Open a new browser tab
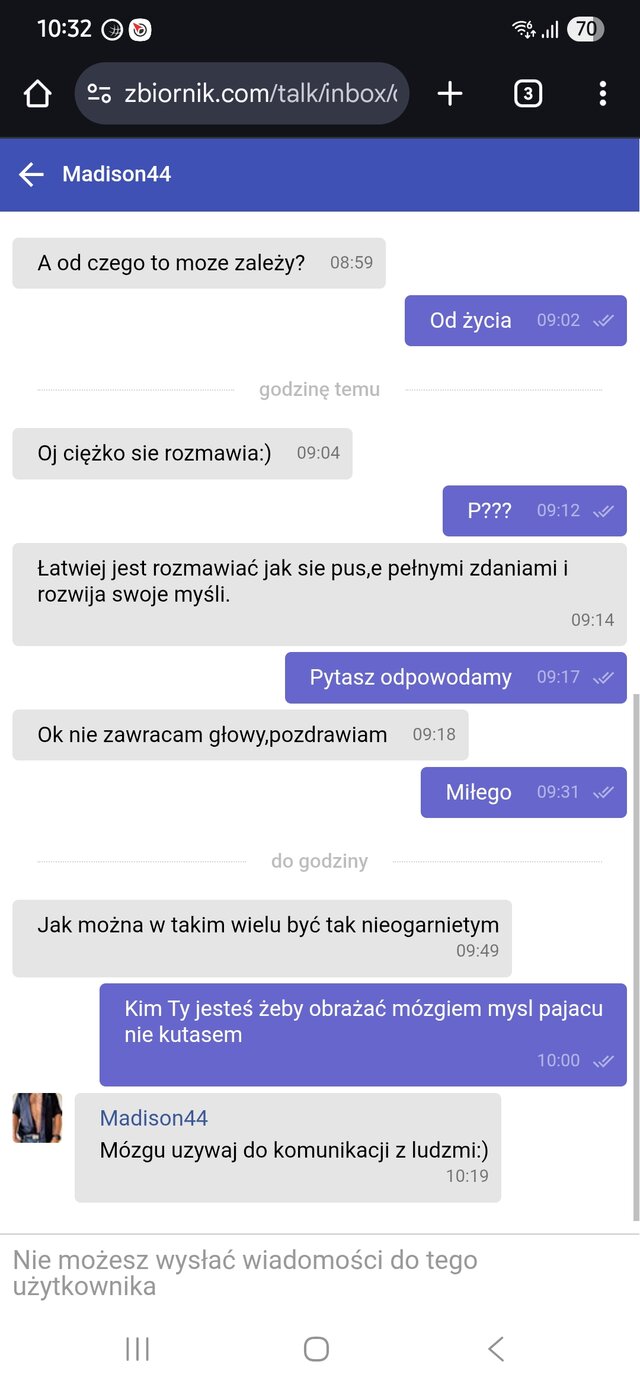 (450, 94)
